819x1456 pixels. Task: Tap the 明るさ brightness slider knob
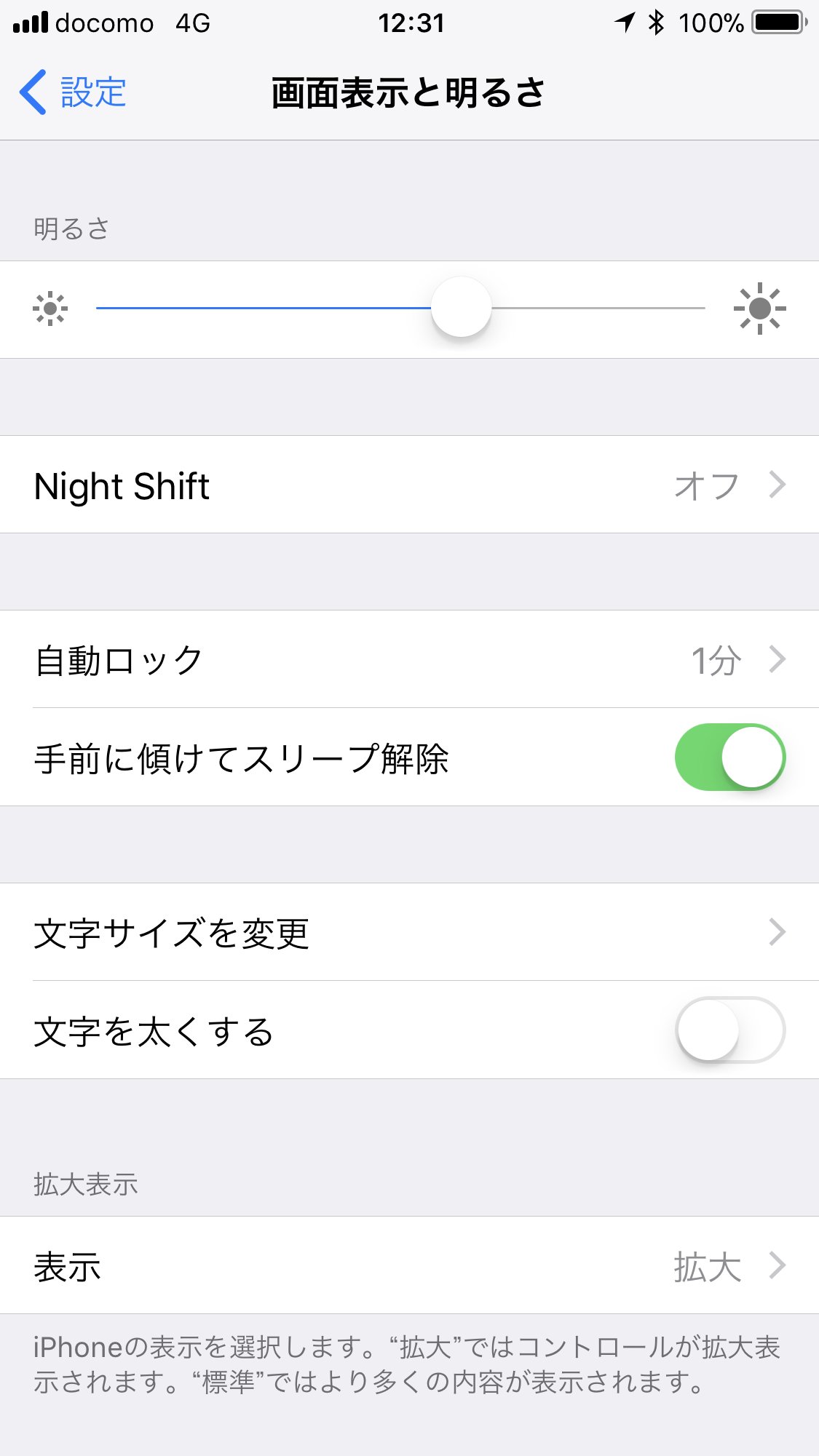pos(461,307)
